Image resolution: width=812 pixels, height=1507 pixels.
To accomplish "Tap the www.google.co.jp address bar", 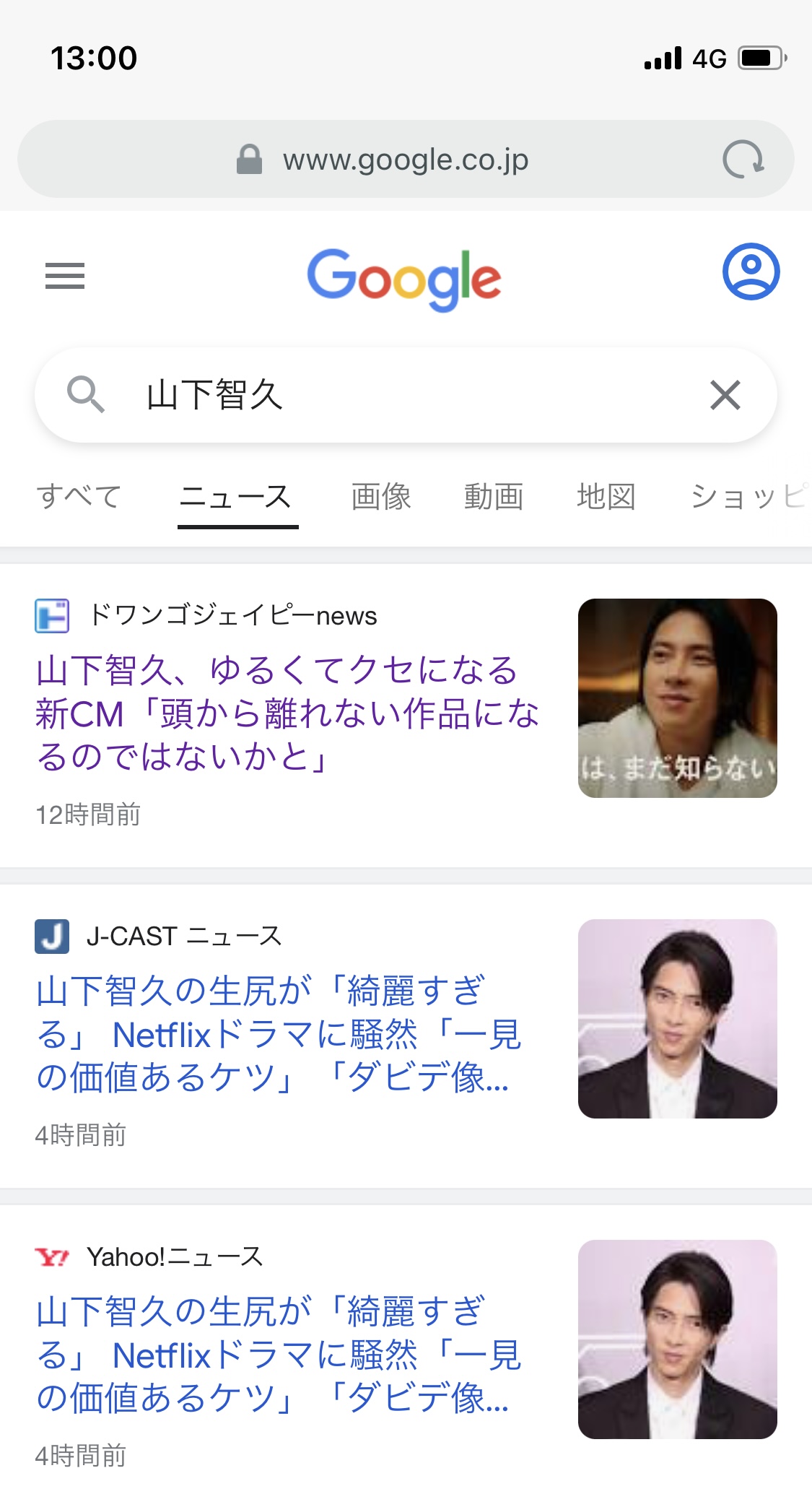I will click(x=406, y=159).
